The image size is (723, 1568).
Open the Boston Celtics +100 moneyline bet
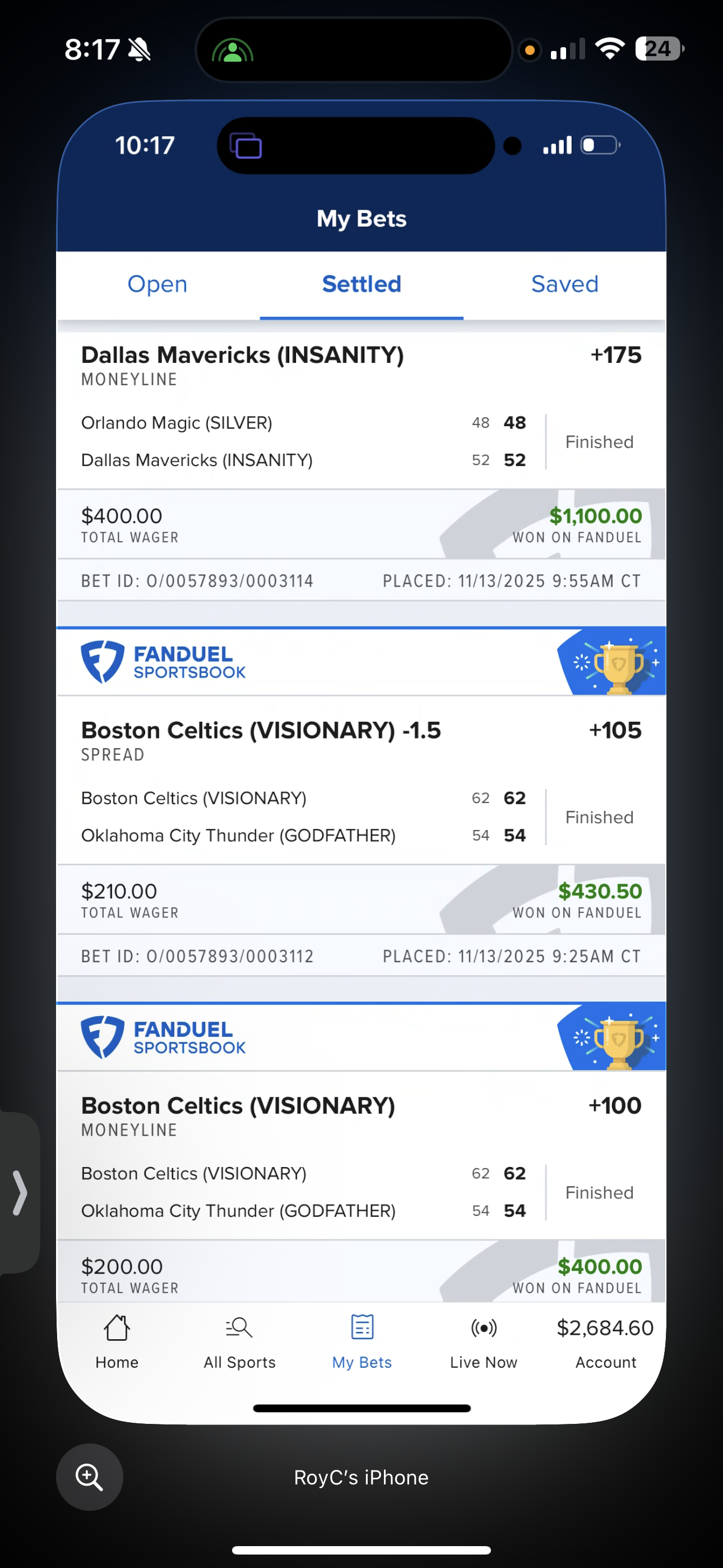[x=238, y=1106]
